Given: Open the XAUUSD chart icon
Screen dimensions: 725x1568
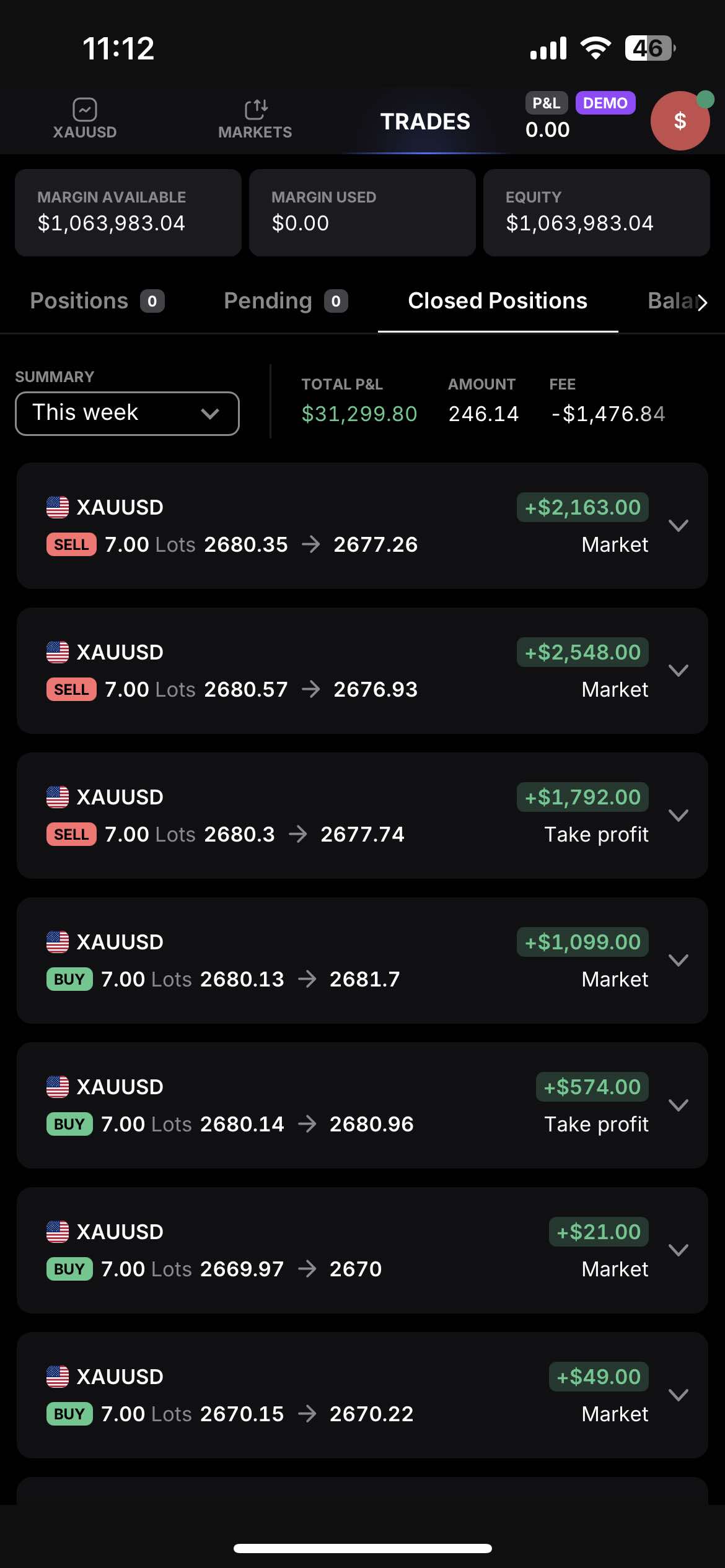Looking at the screenshot, I should (x=85, y=118).
